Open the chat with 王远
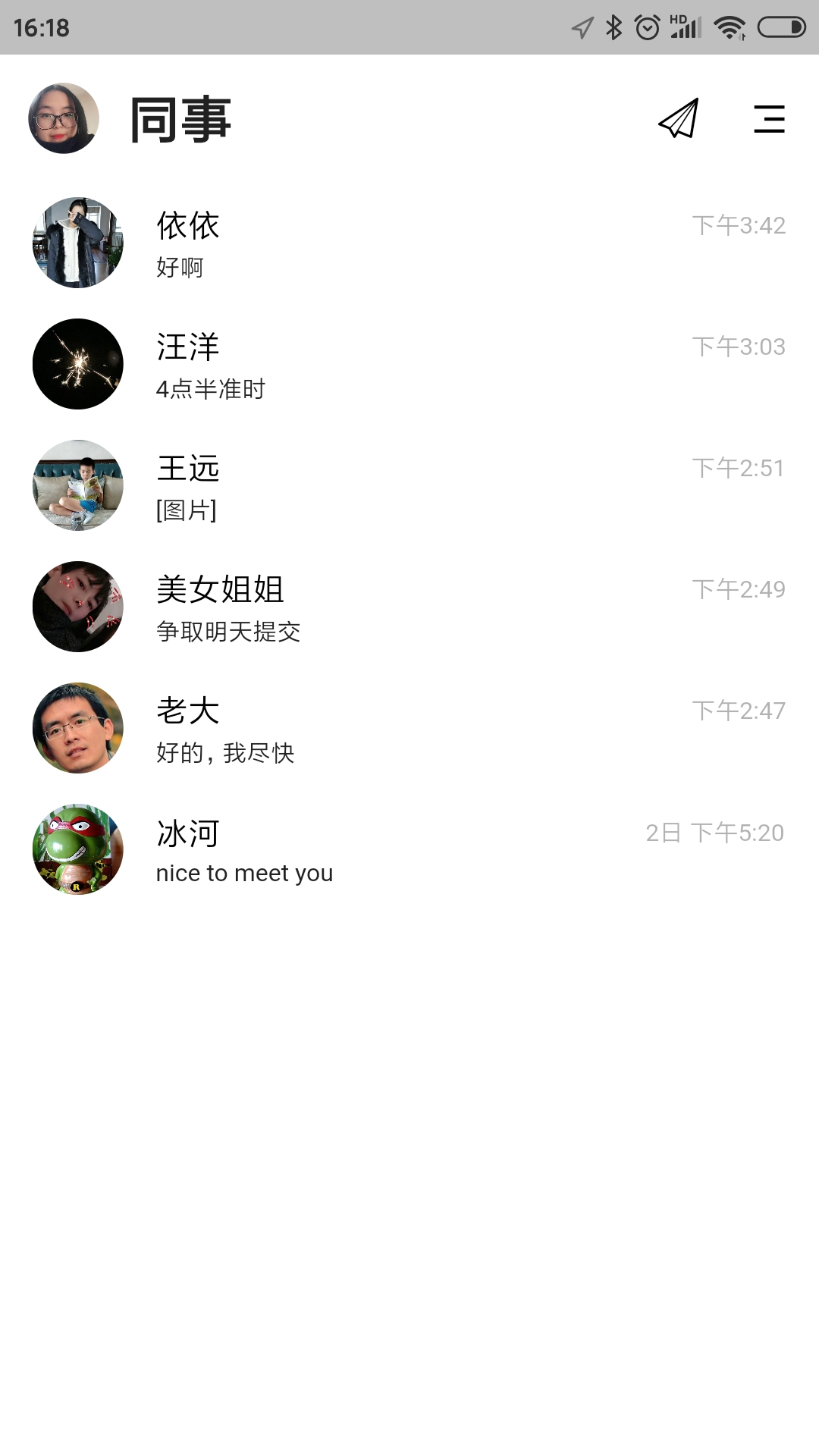 coord(409,486)
